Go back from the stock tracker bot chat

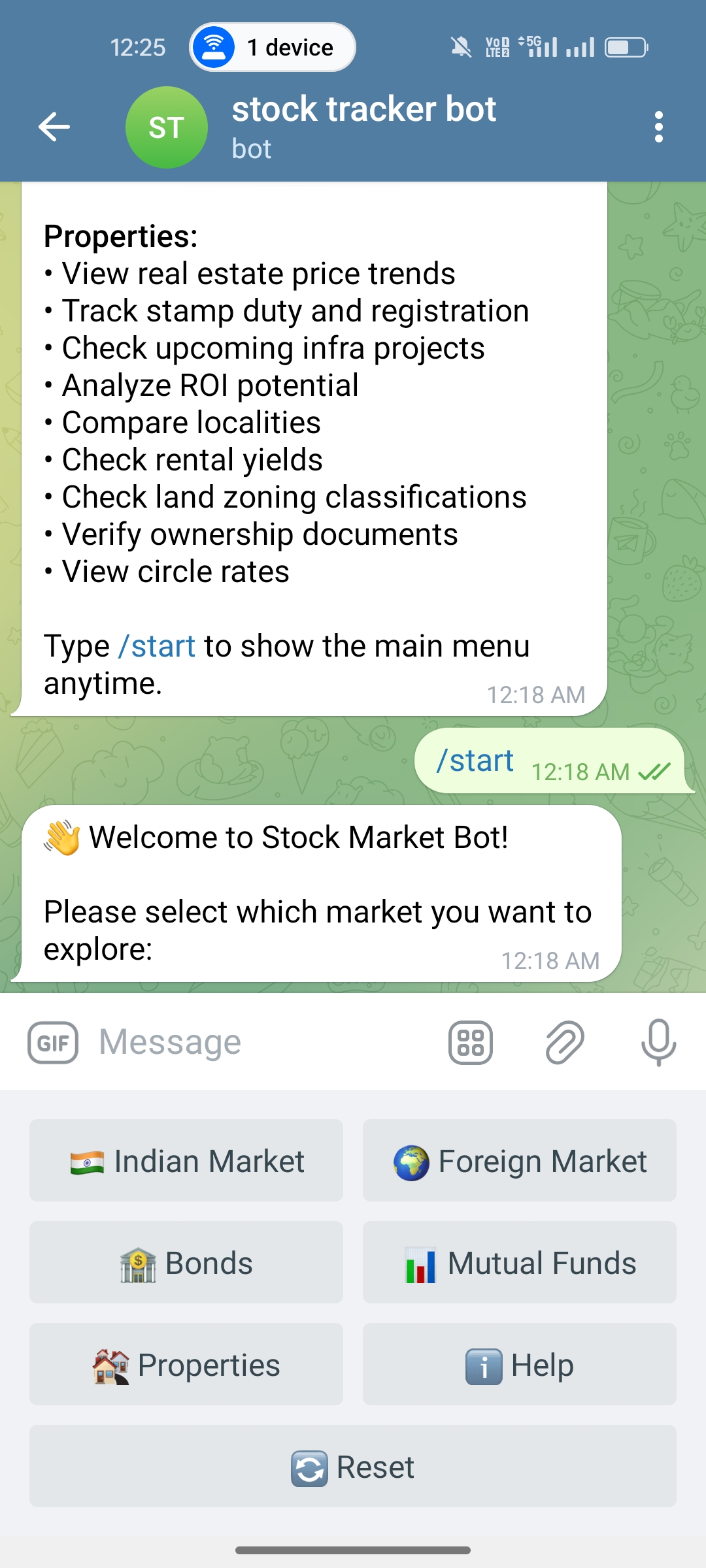(x=54, y=127)
